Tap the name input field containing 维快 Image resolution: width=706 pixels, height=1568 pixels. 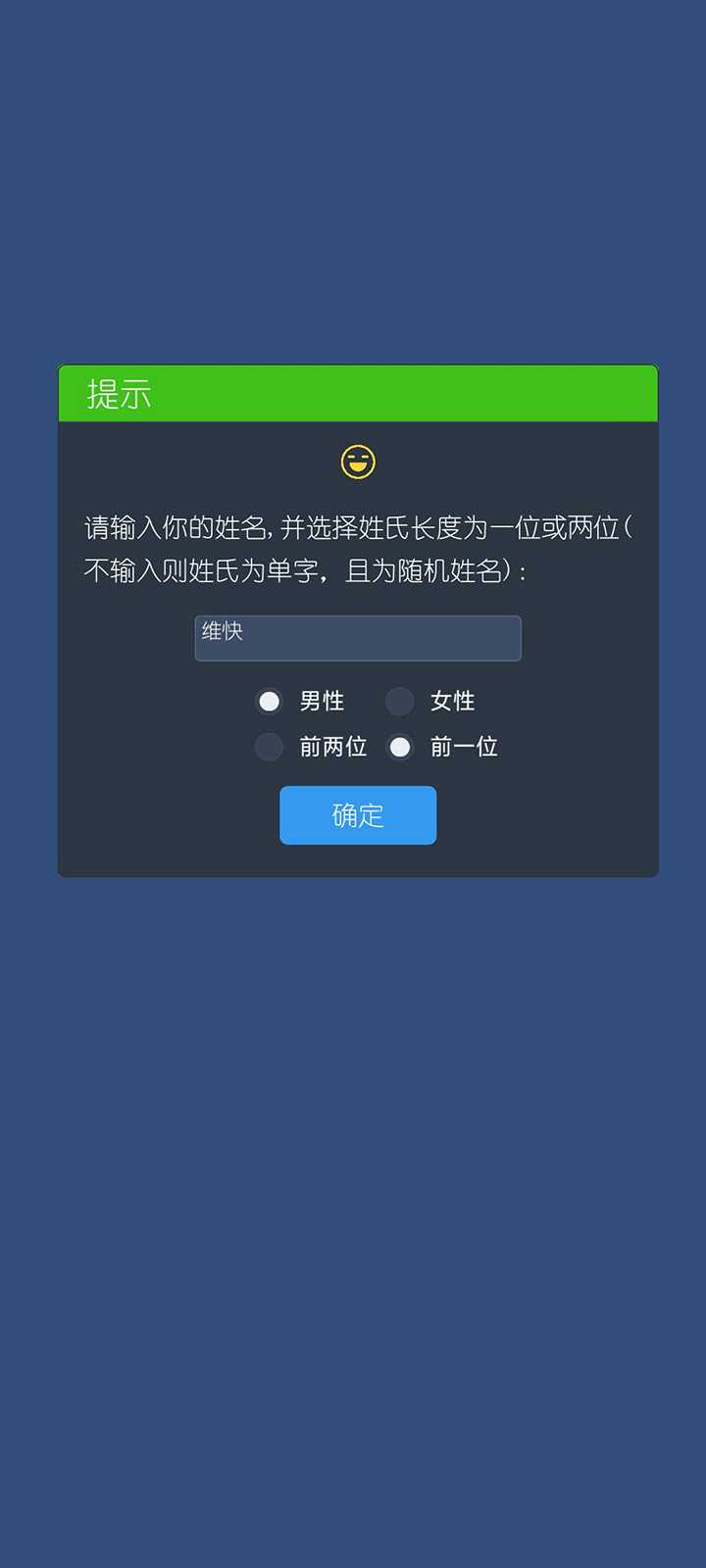358,638
